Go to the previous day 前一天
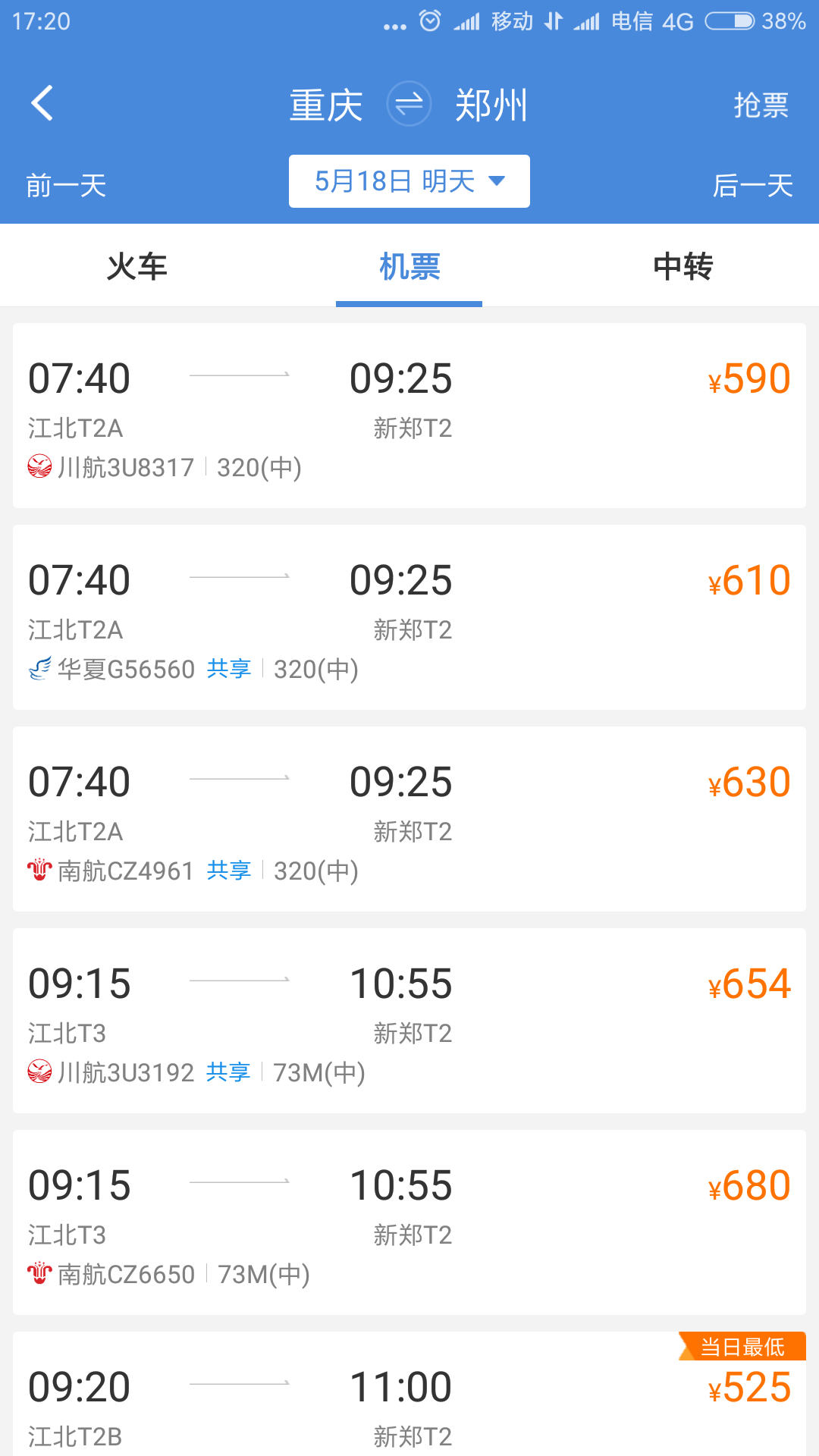This screenshot has width=819, height=1456. click(66, 185)
